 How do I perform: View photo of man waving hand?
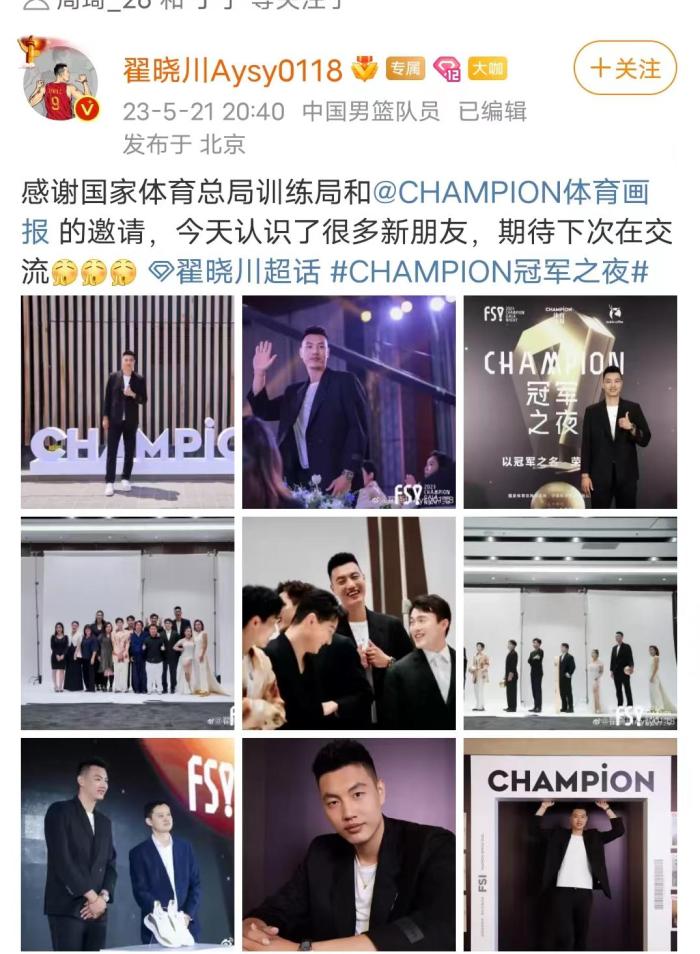pos(349,402)
